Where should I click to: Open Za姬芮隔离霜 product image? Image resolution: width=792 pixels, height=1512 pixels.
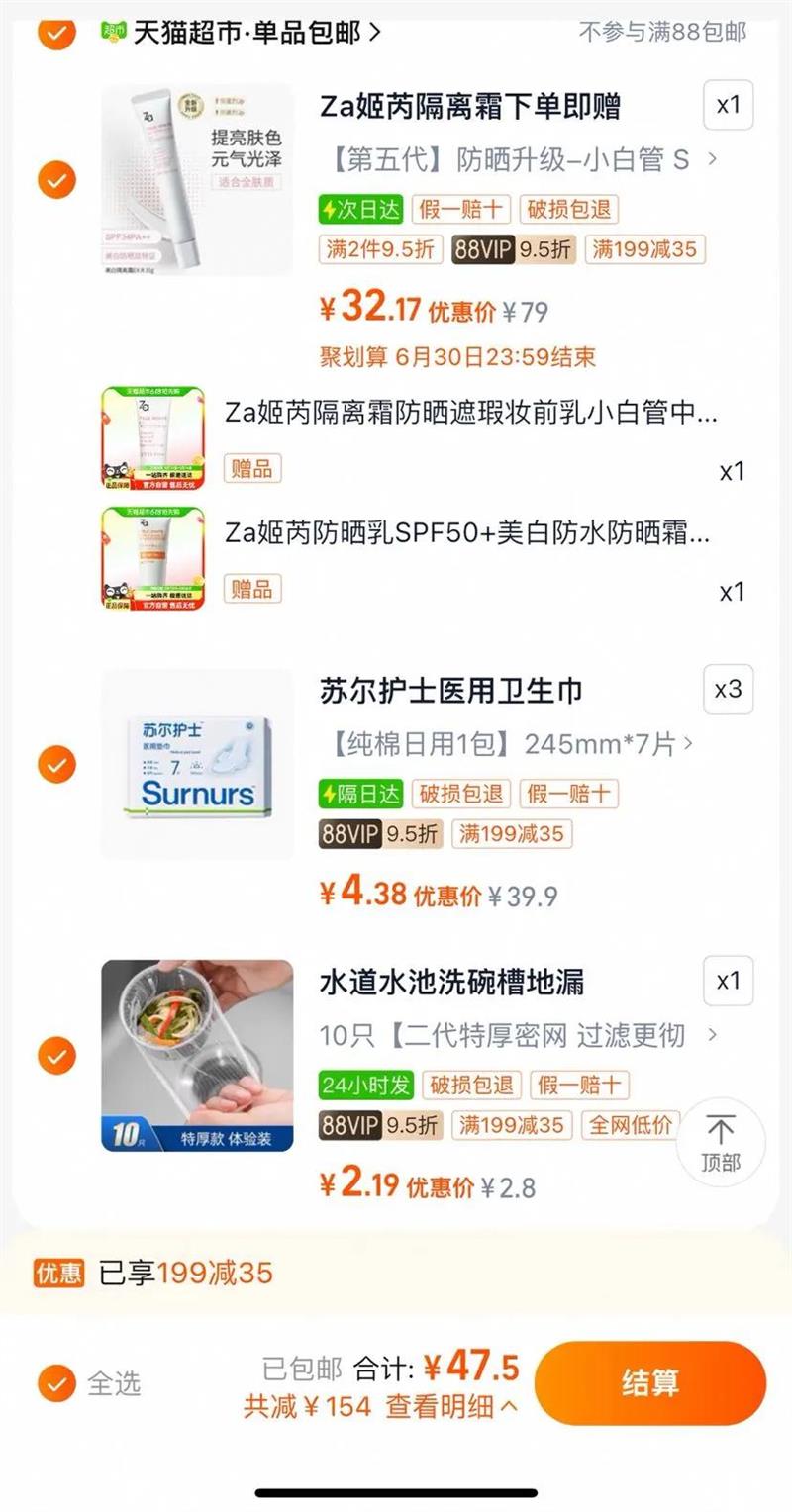(197, 179)
